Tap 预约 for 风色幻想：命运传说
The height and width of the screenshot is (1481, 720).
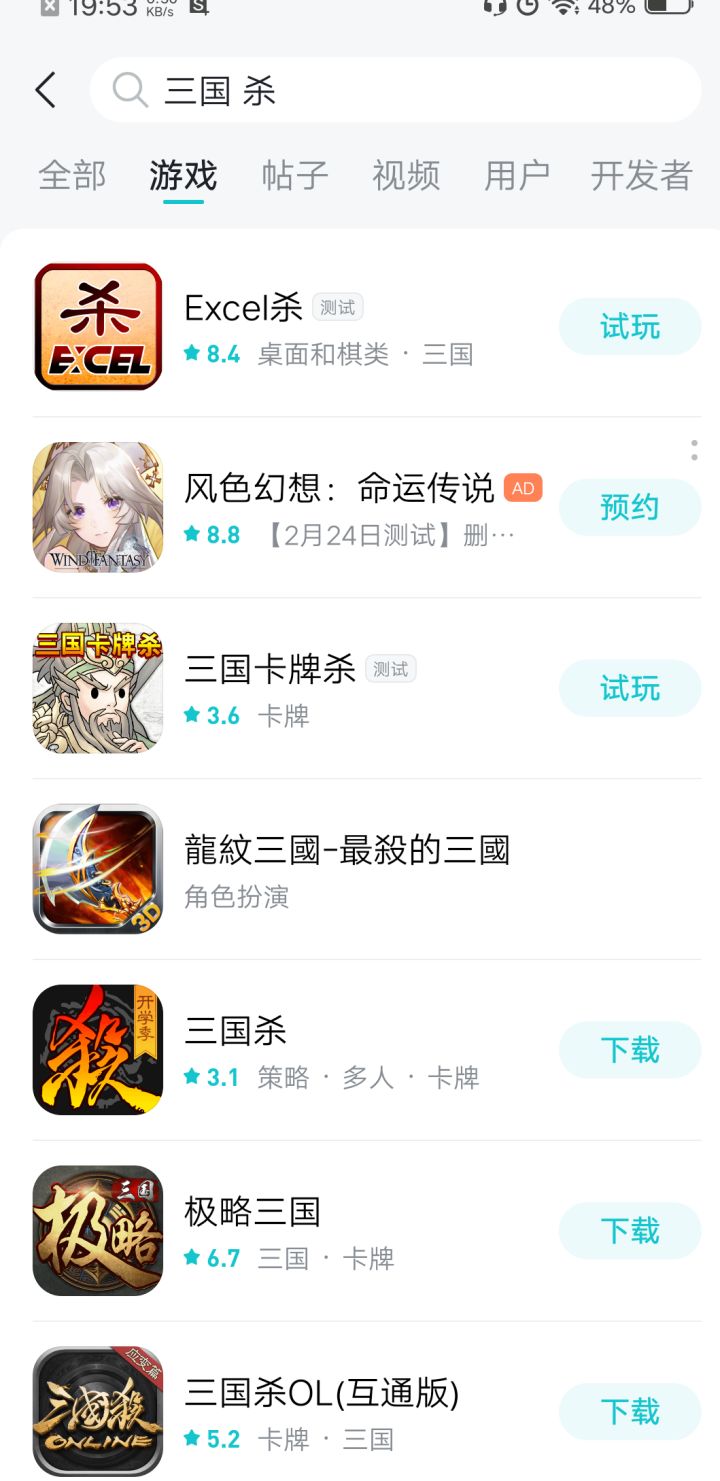click(629, 507)
